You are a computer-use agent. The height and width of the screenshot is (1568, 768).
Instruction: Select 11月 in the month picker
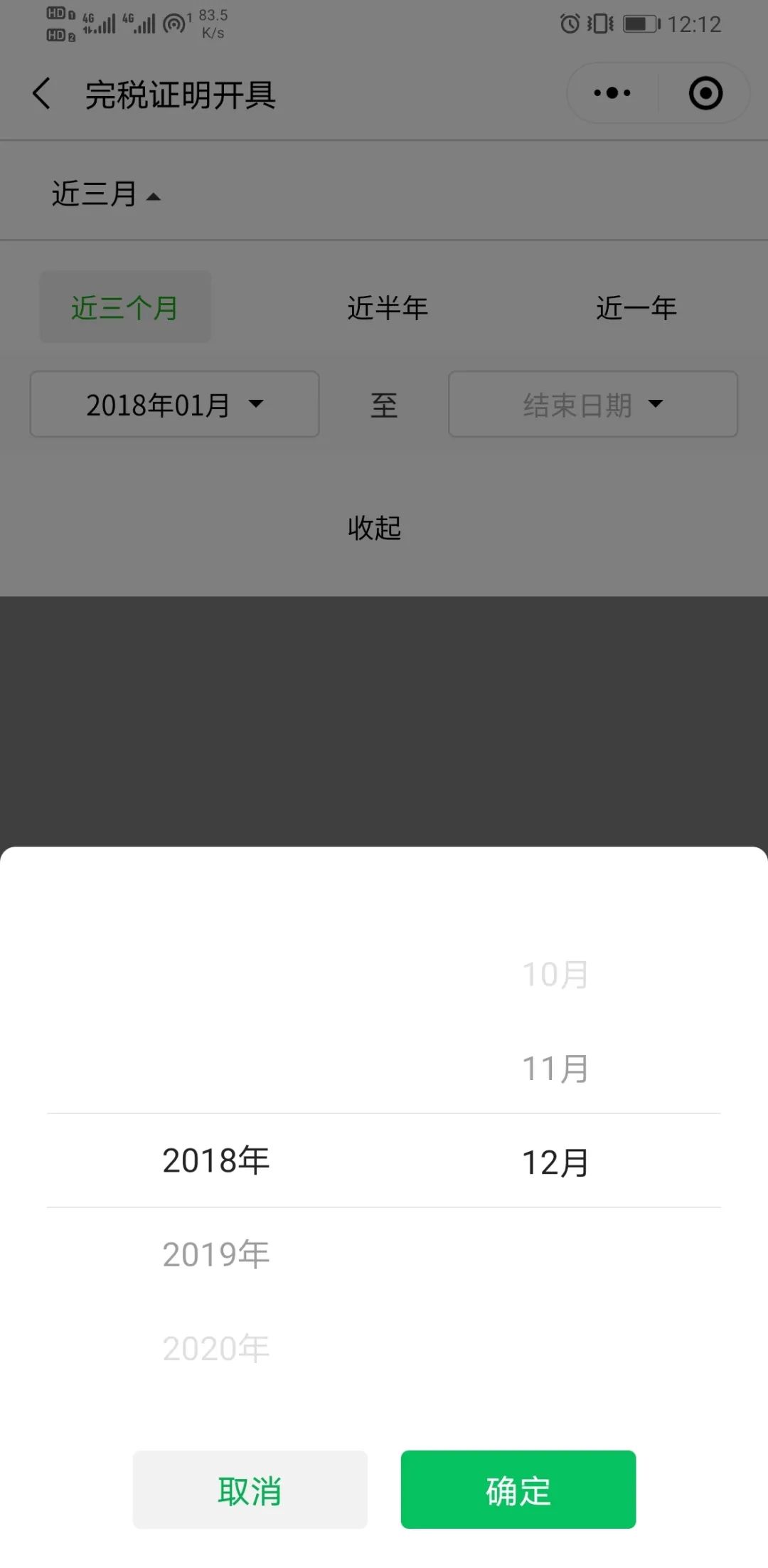555,1069
